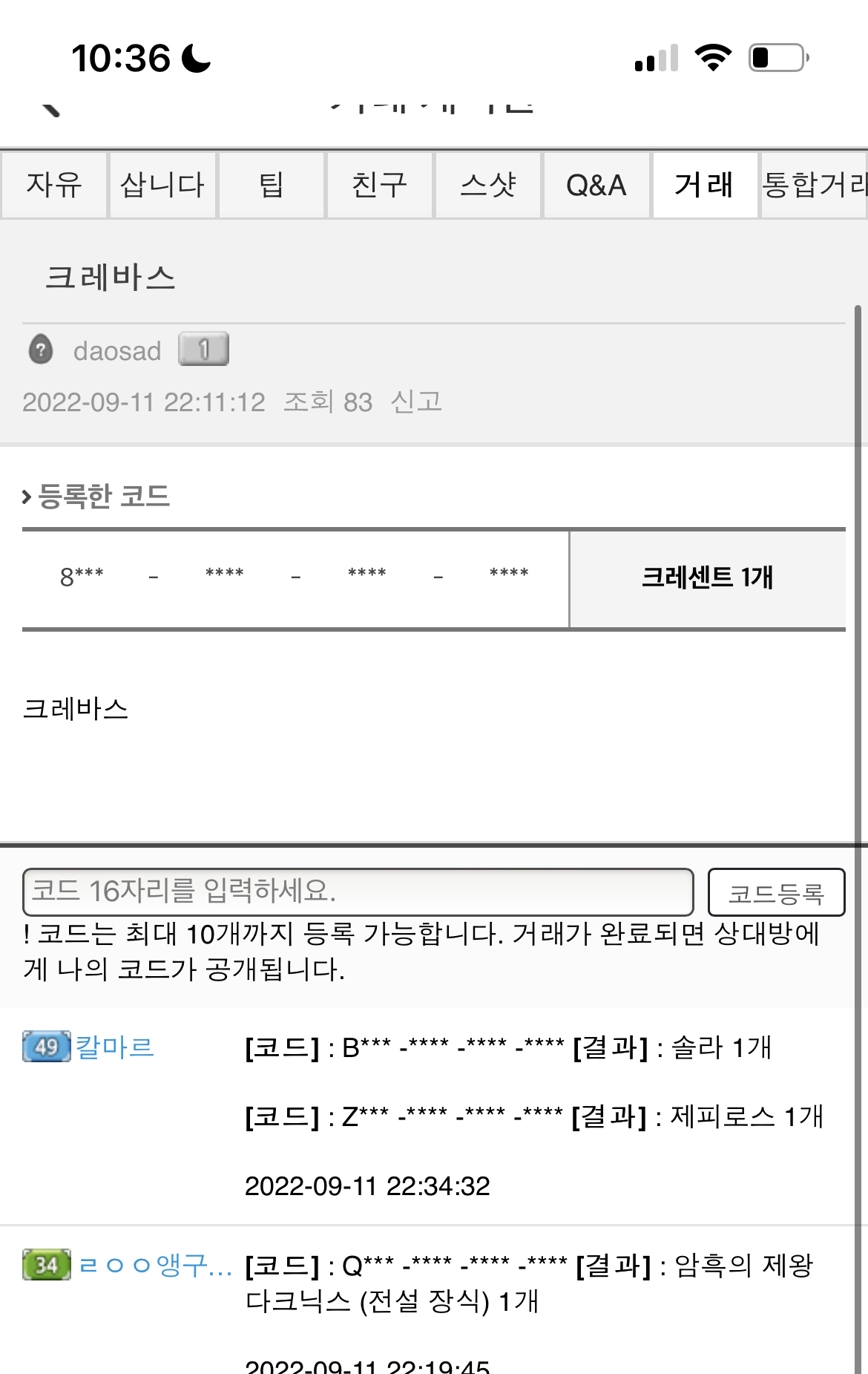The height and width of the screenshot is (1374, 868).
Task: Switch to the 삽니다 tab
Action: 162,185
